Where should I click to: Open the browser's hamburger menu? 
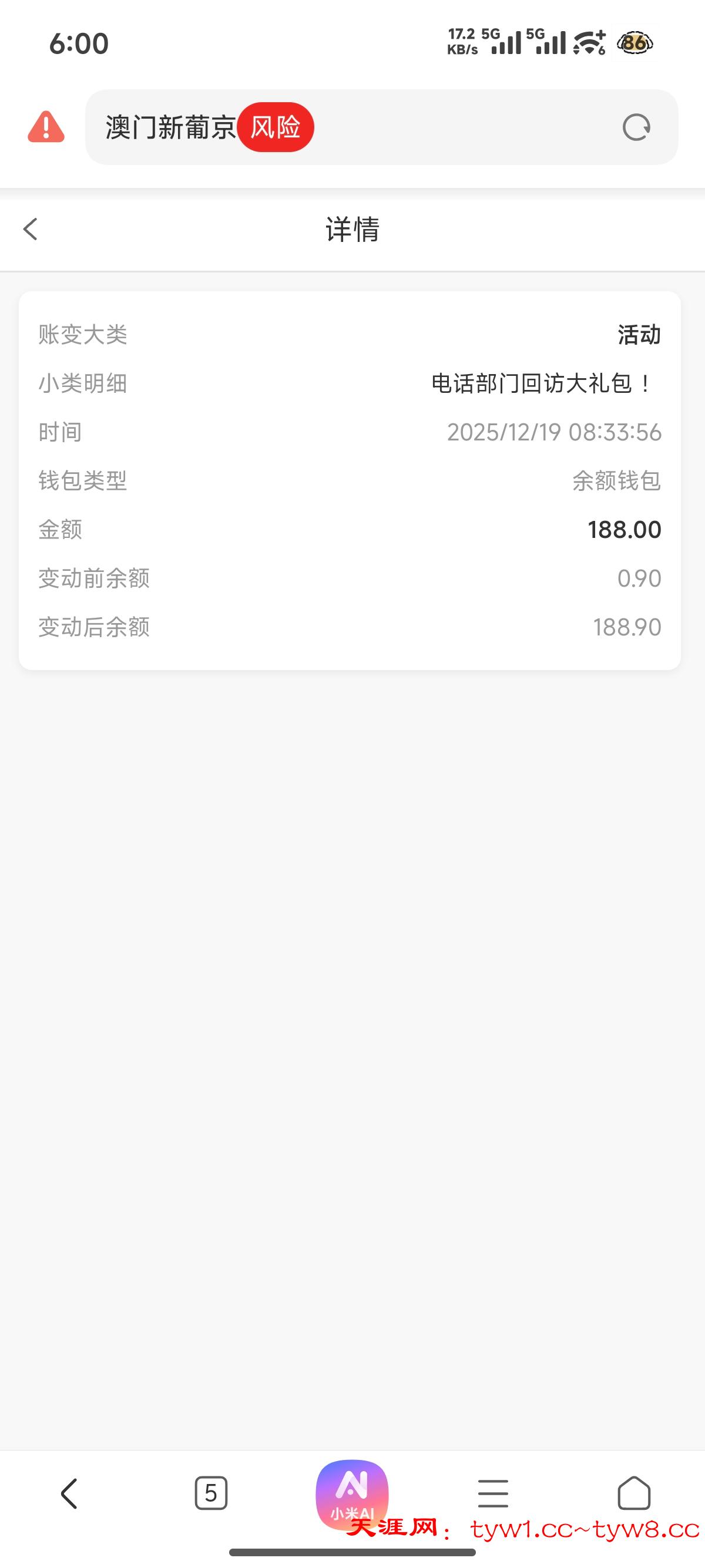[x=492, y=1493]
